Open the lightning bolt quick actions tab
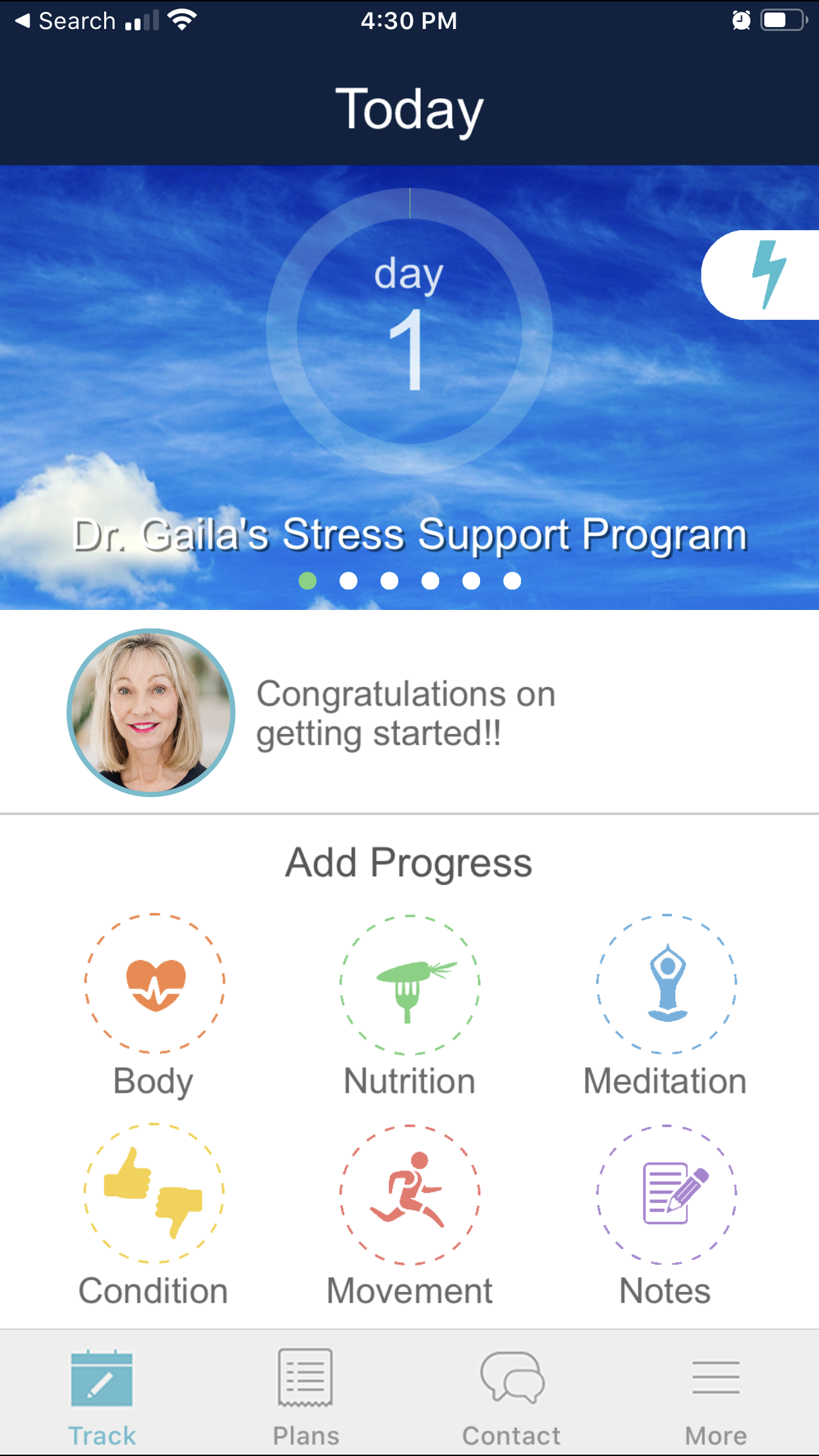The height and width of the screenshot is (1456, 819). point(765,275)
